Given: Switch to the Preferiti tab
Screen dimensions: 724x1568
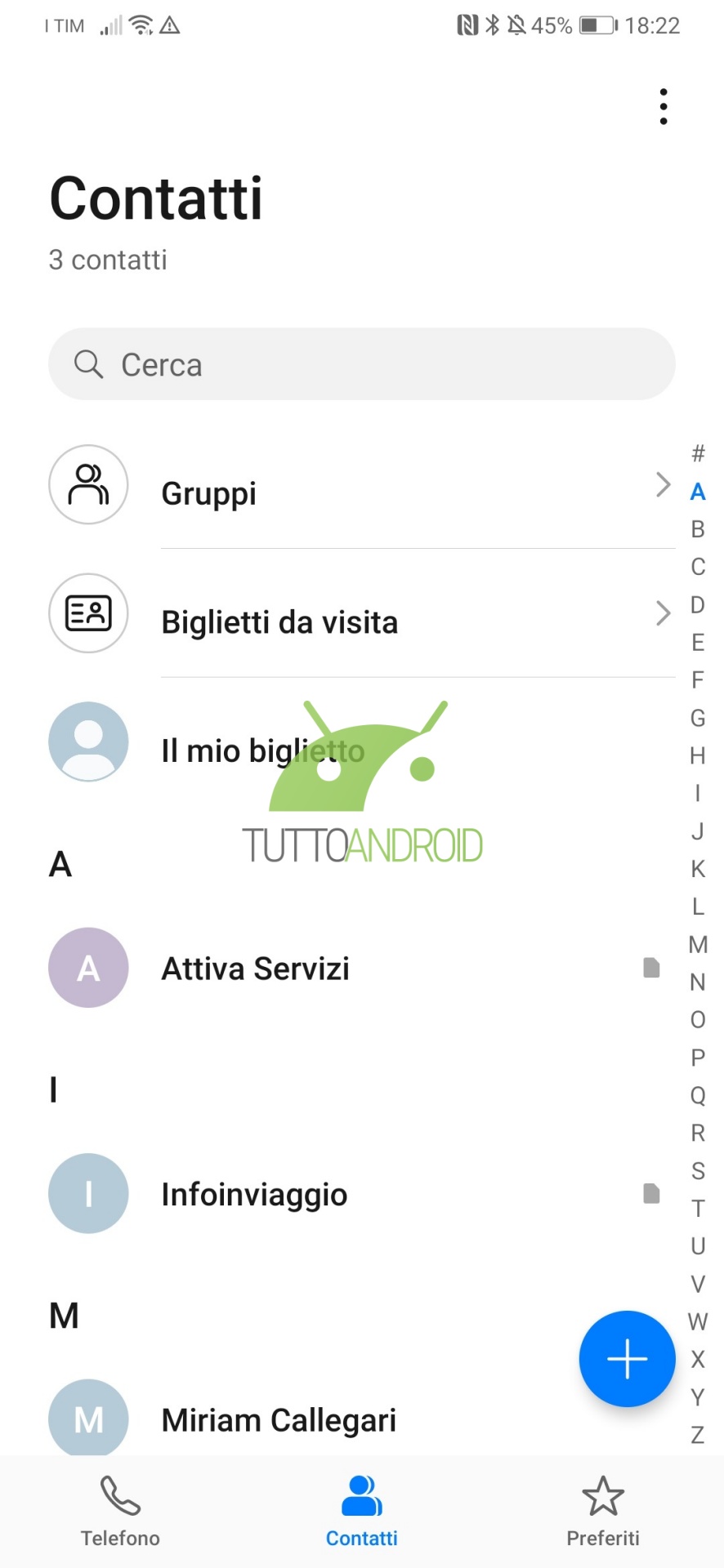Looking at the screenshot, I should (603, 1512).
